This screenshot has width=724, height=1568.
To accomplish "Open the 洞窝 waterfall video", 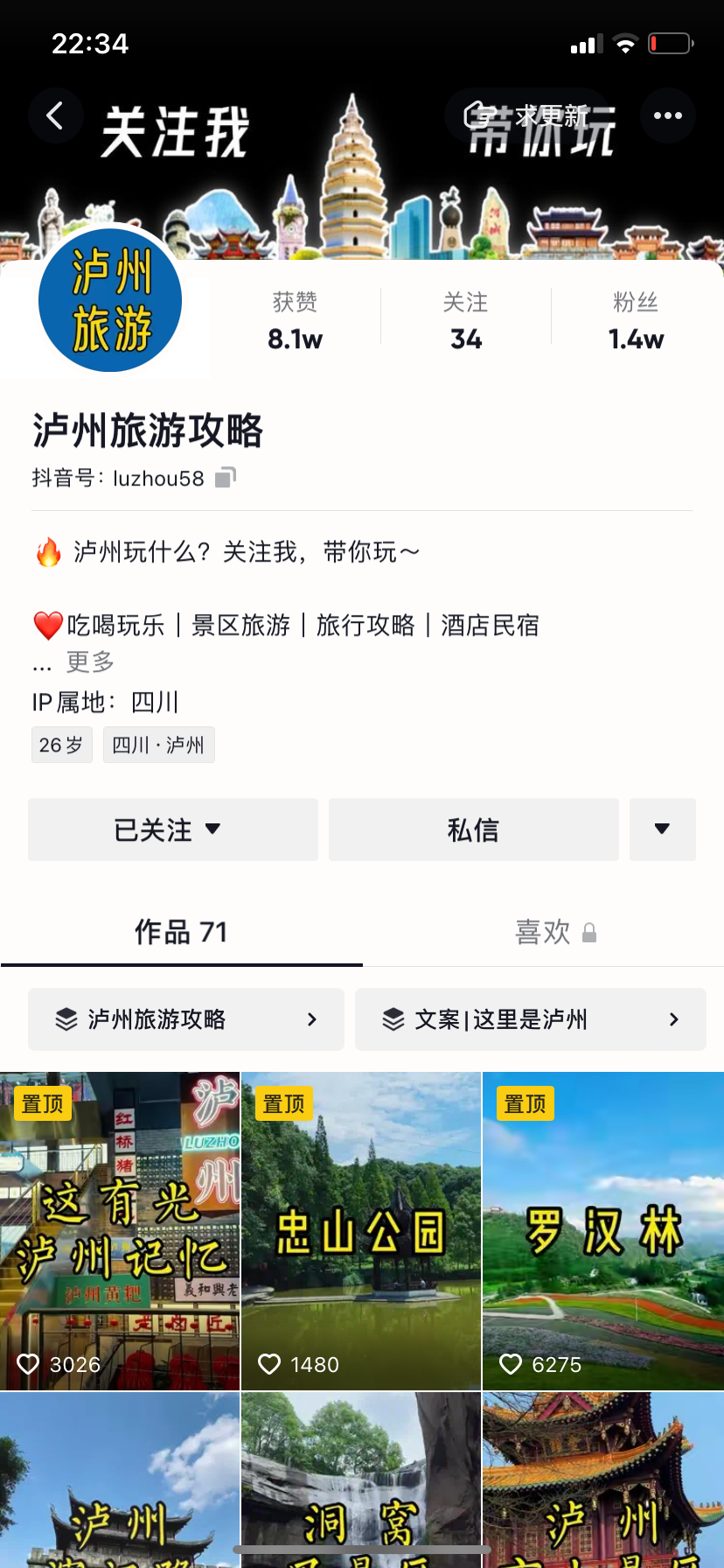I will coord(361,1479).
